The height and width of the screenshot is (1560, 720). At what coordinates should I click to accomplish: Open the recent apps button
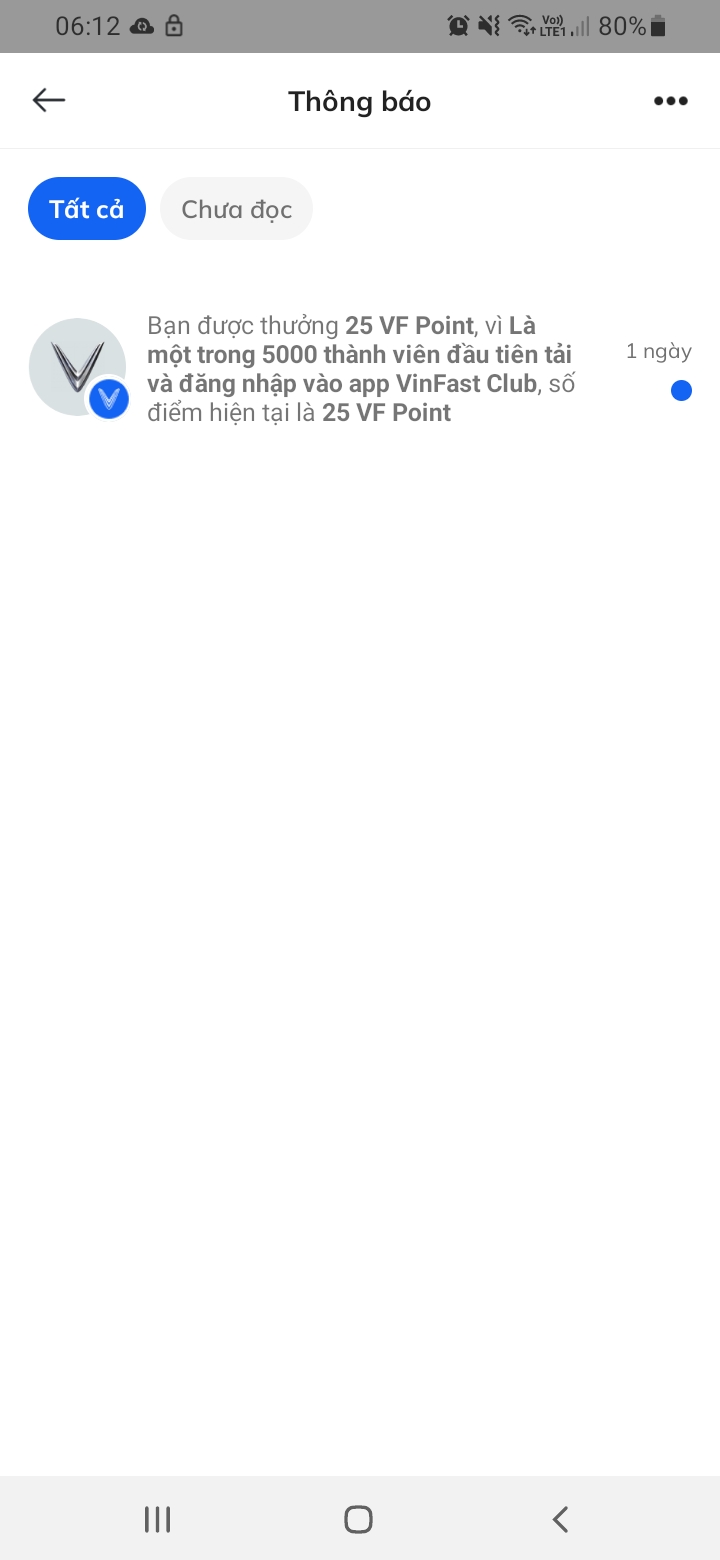coord(158,1519)
